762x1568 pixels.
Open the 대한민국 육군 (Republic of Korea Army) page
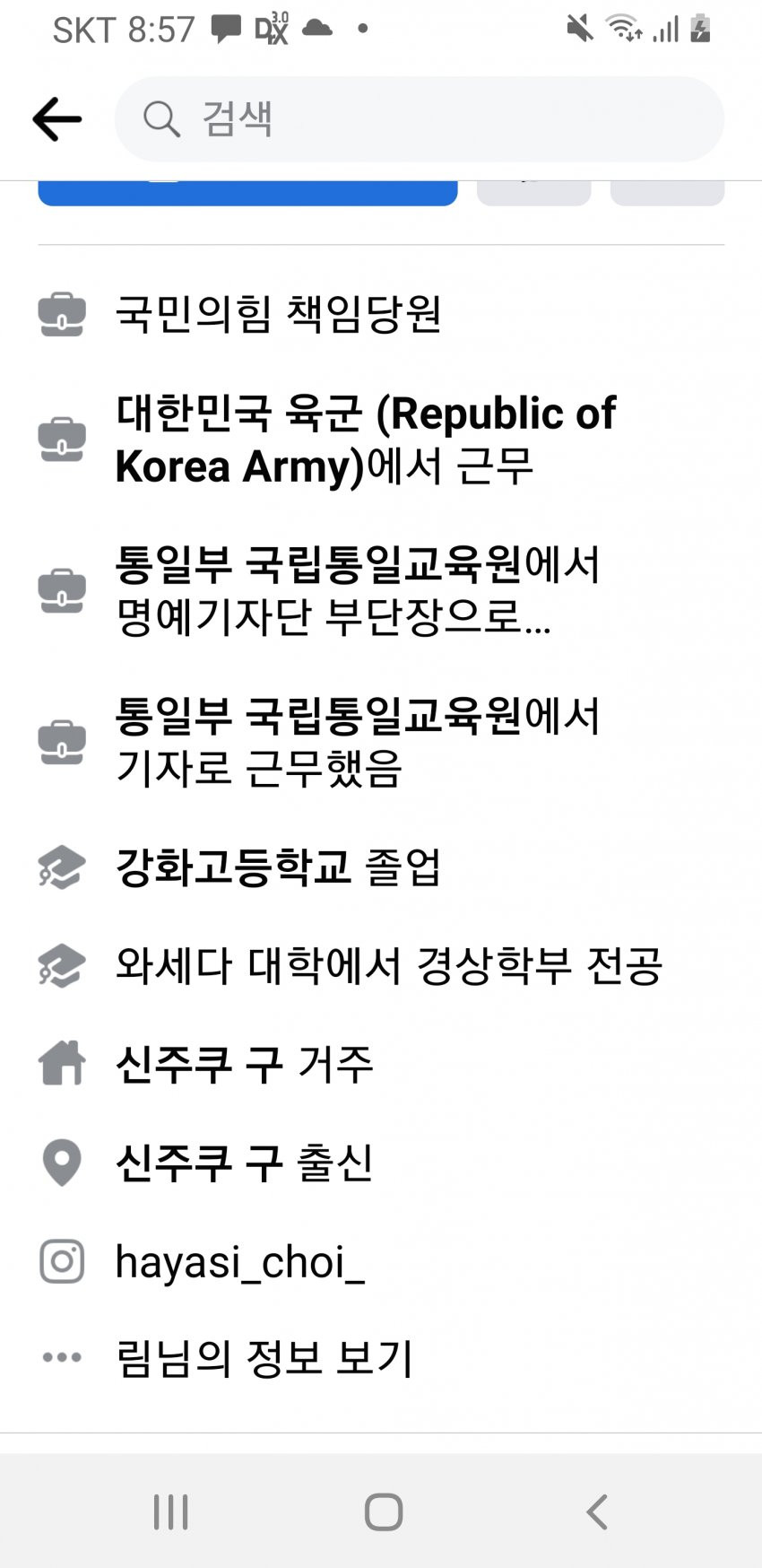365,440
